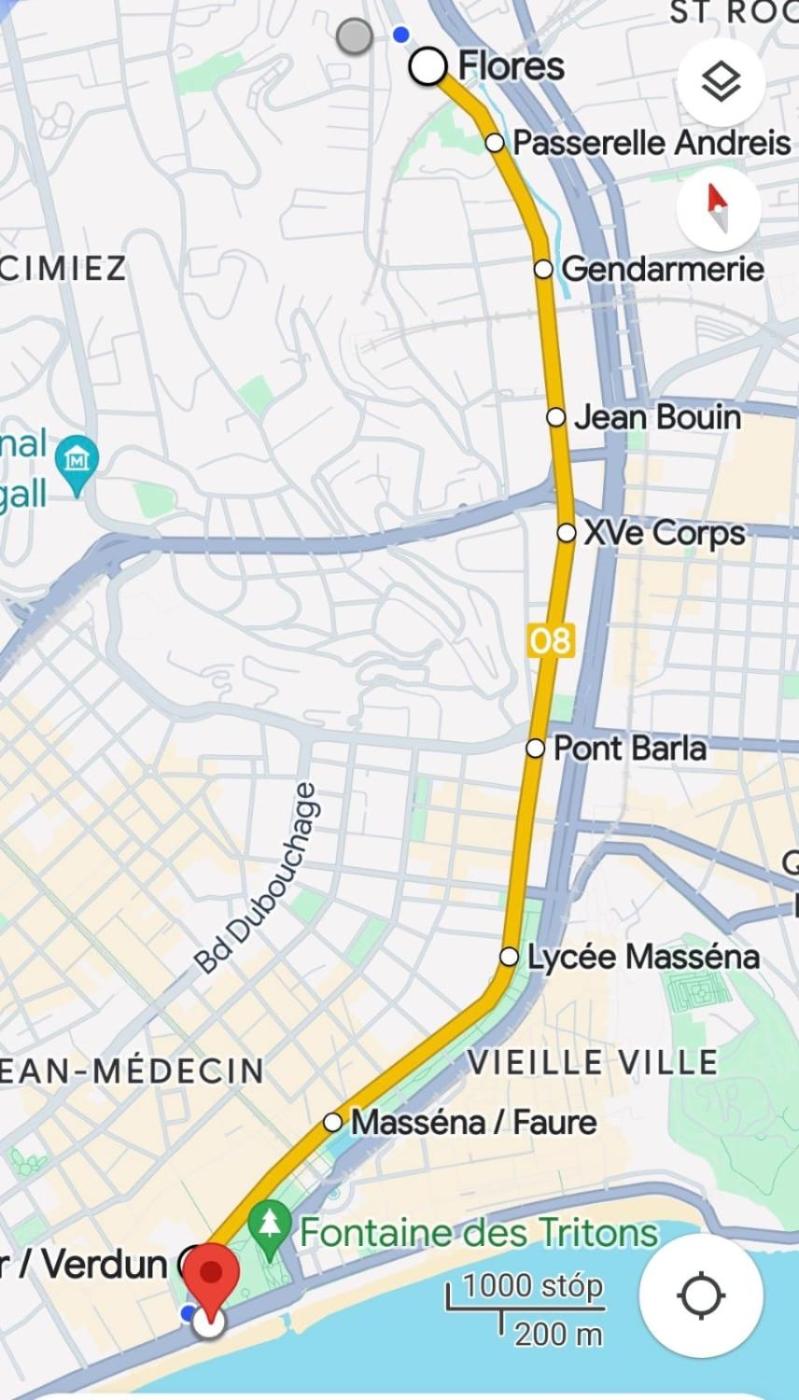The width and height of the screenshot is (799, 1400).
Task: Tap the compass to reset north
Action: pyautogui.click(x=718, y=208)
